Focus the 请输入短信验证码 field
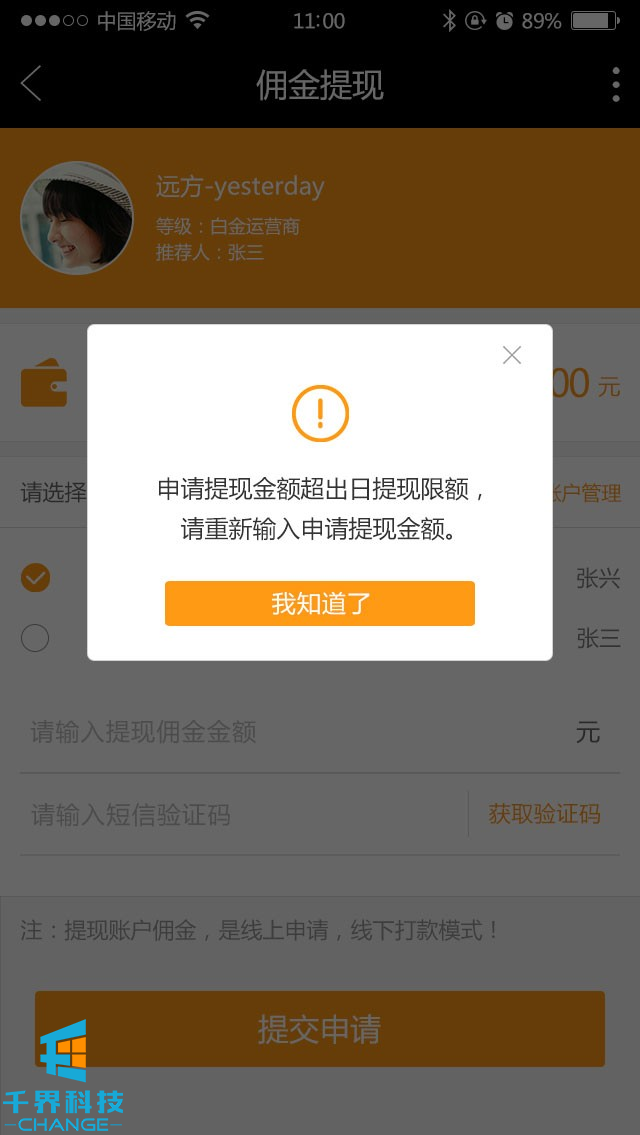The height and width of the screenshot is (1135, 640). [240, 814]
